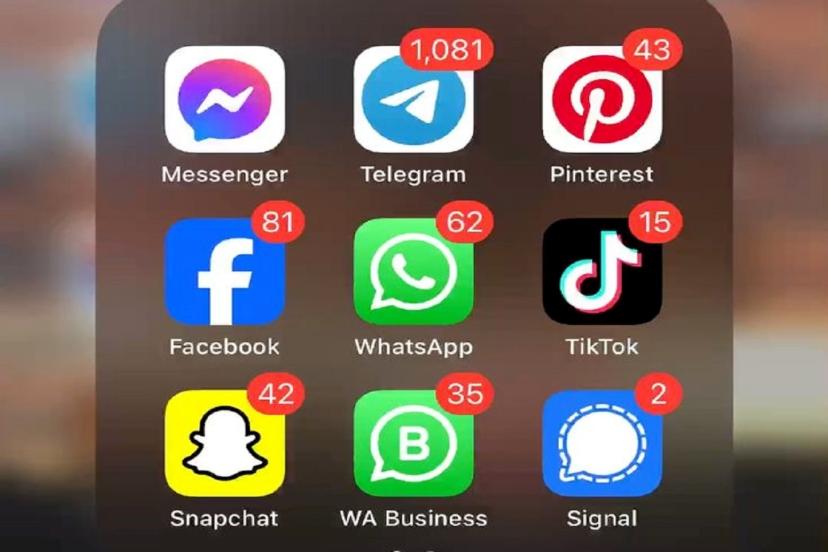Open the Snapchat app
Viewport: 828px width, 552px height.
[224, 443]
